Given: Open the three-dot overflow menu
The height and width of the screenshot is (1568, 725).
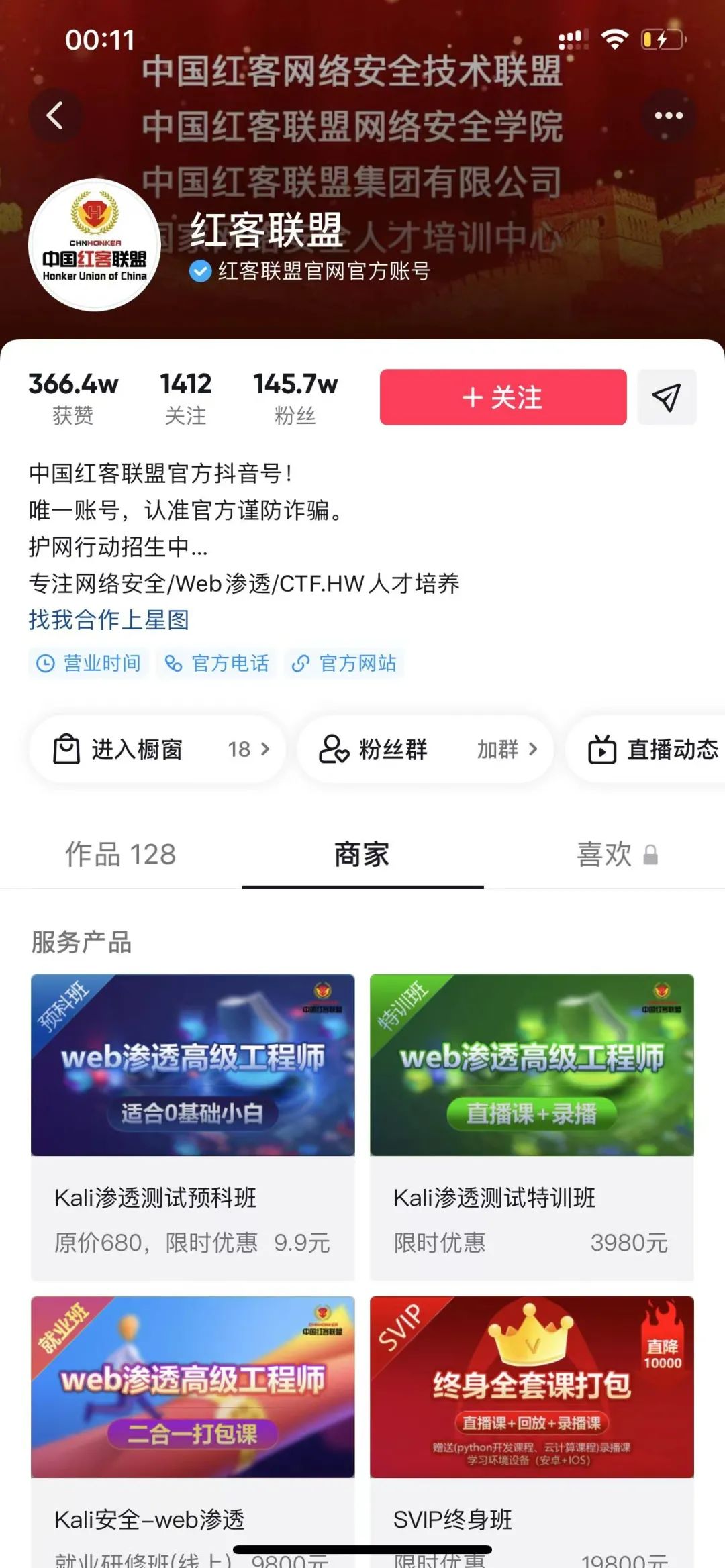Looking at the screenshot, I should click(x=668, y=115).
